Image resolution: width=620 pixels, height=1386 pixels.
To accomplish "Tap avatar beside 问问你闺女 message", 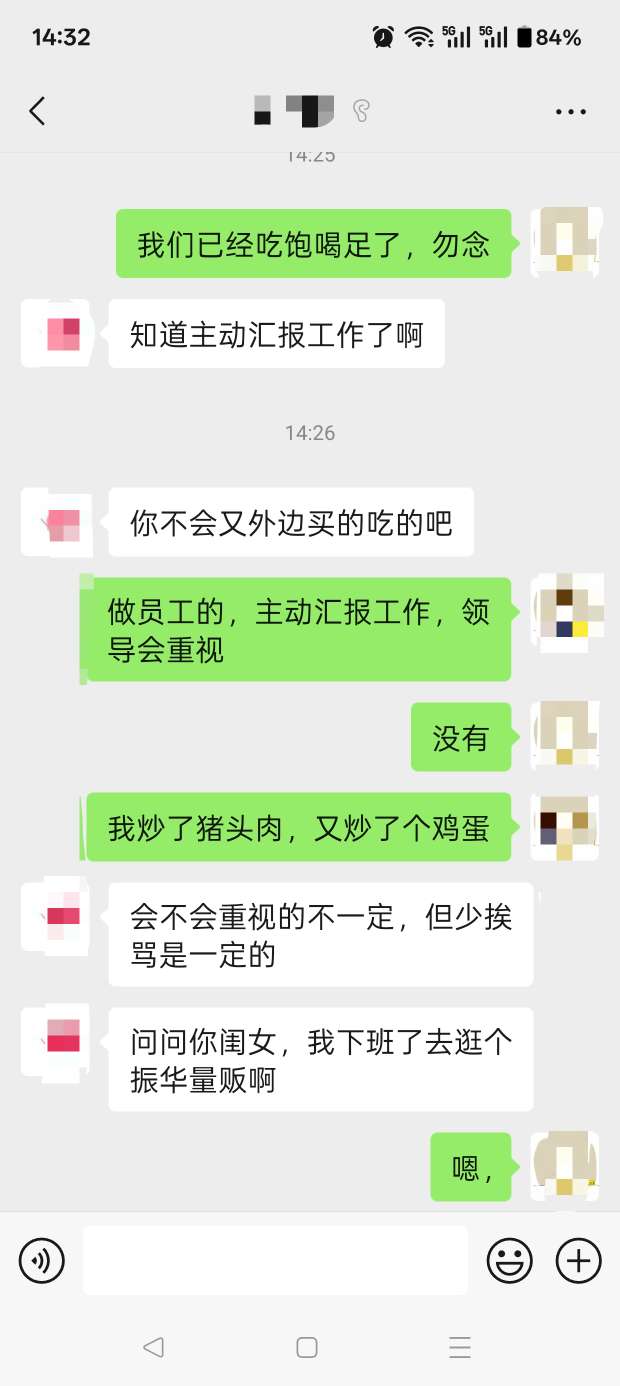I will click(57, 1041).
